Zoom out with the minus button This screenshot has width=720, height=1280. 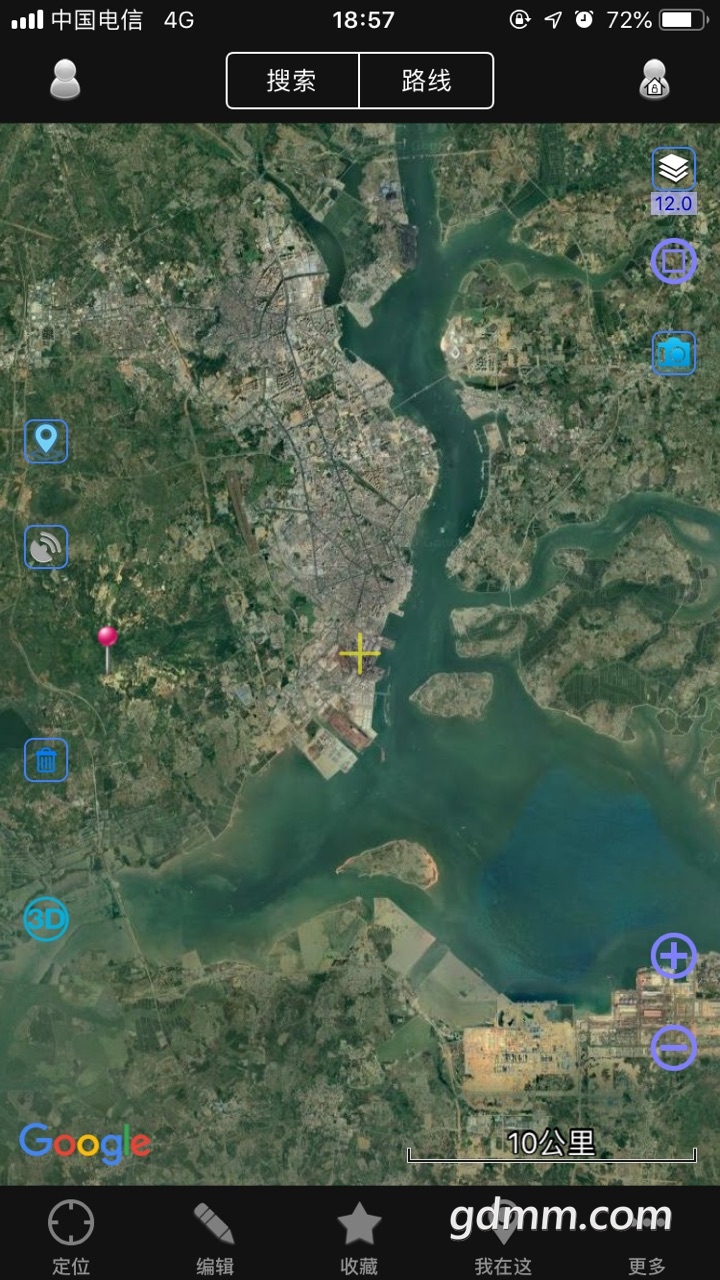pos(674,1048)
